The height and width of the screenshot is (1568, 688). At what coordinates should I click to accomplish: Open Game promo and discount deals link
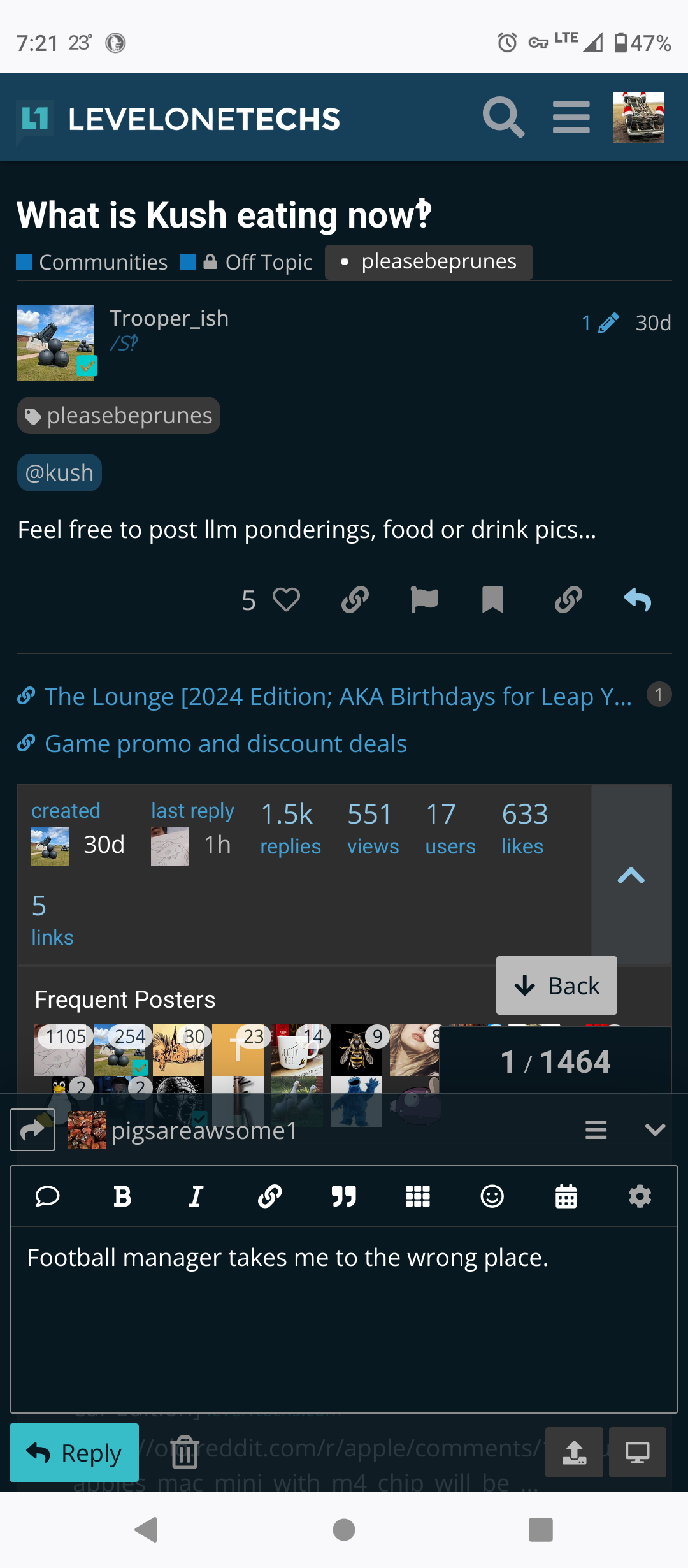[x=226, y=744]
